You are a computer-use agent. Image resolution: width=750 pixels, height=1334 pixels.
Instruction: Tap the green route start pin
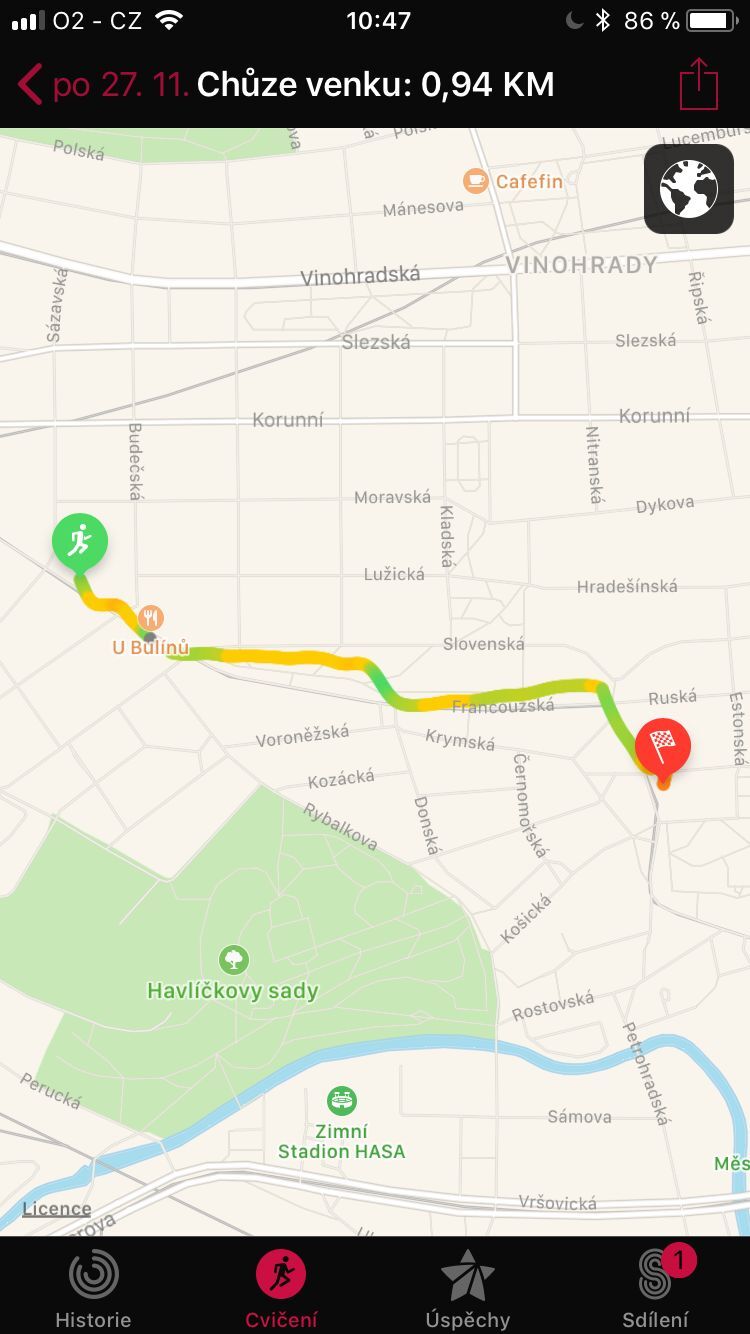tap(80, 543)
